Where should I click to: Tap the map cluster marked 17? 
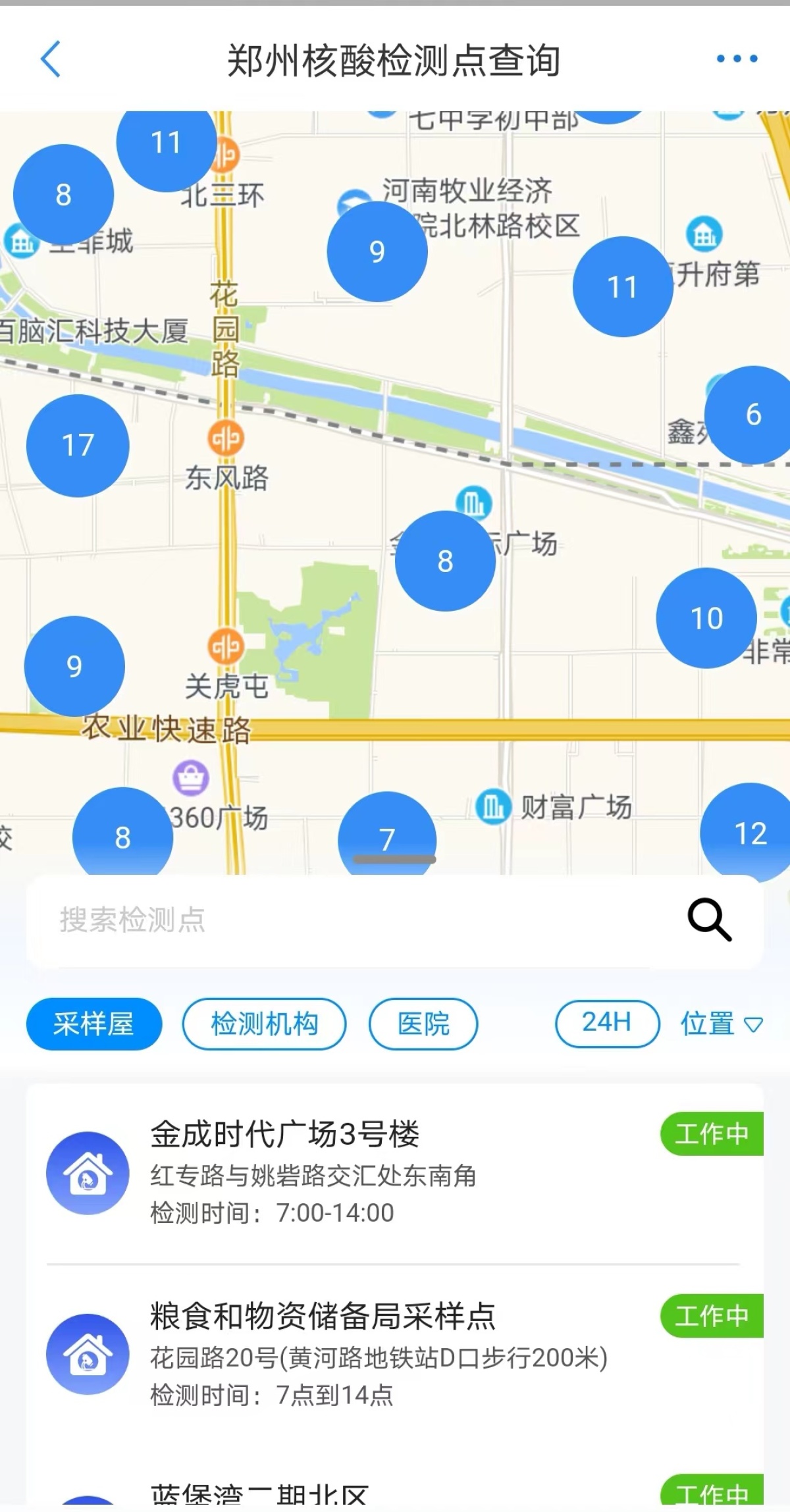(78, 446)
